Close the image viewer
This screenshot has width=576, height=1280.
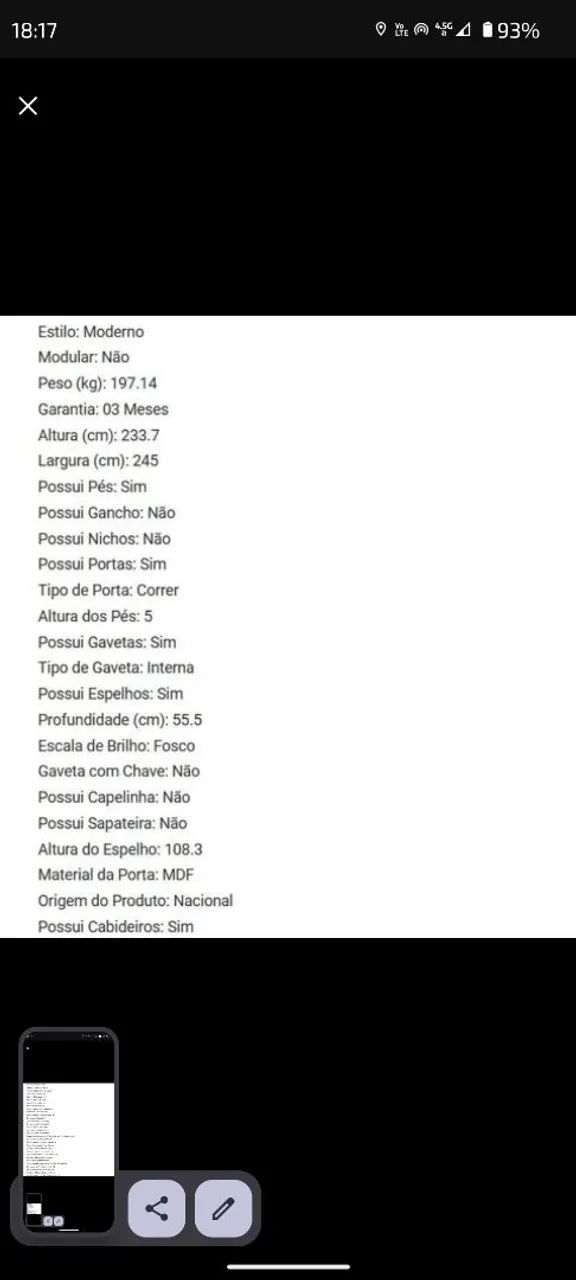[28, 106]
